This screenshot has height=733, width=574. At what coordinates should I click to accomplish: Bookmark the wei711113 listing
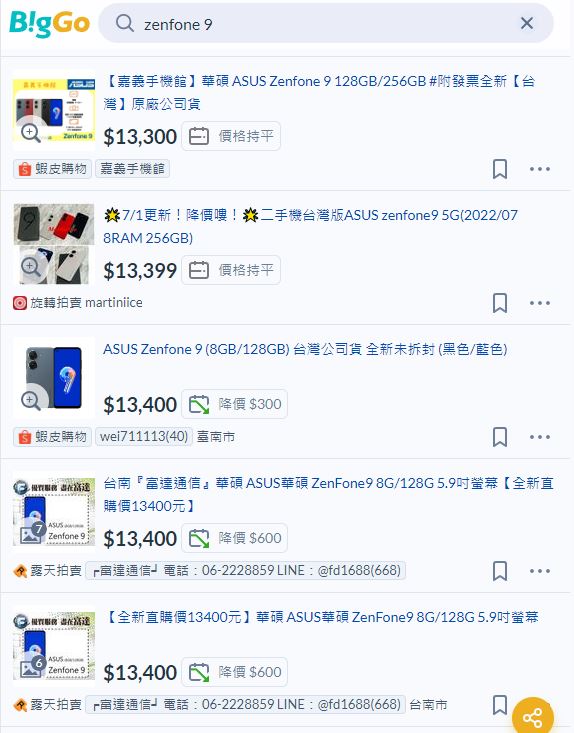tap(500, 437)
